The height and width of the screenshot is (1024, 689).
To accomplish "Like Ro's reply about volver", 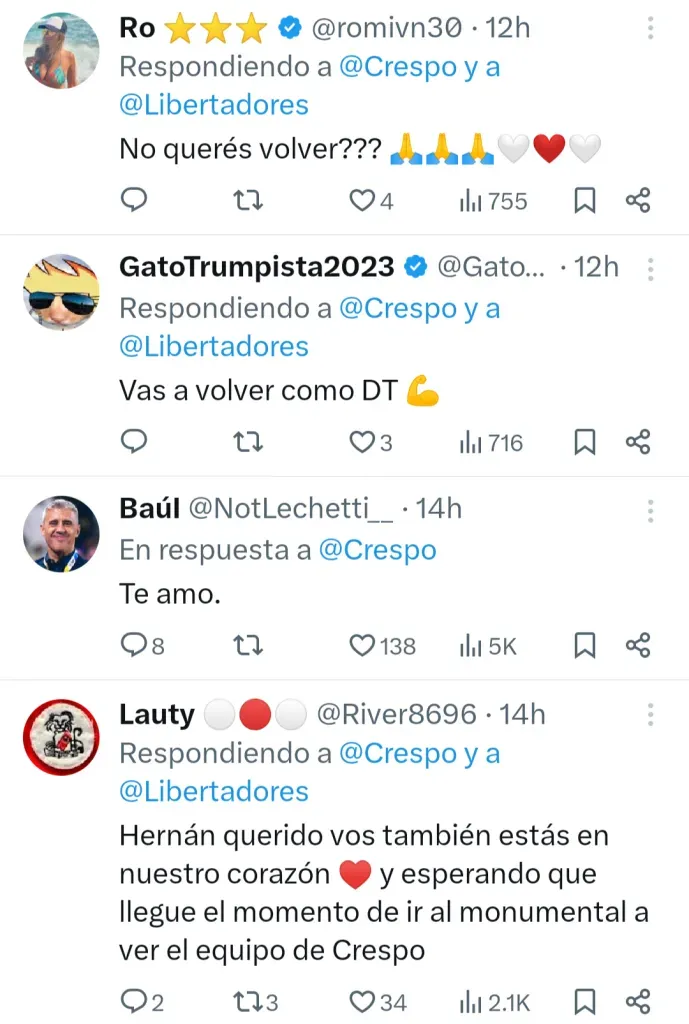I will click(361, 201).
